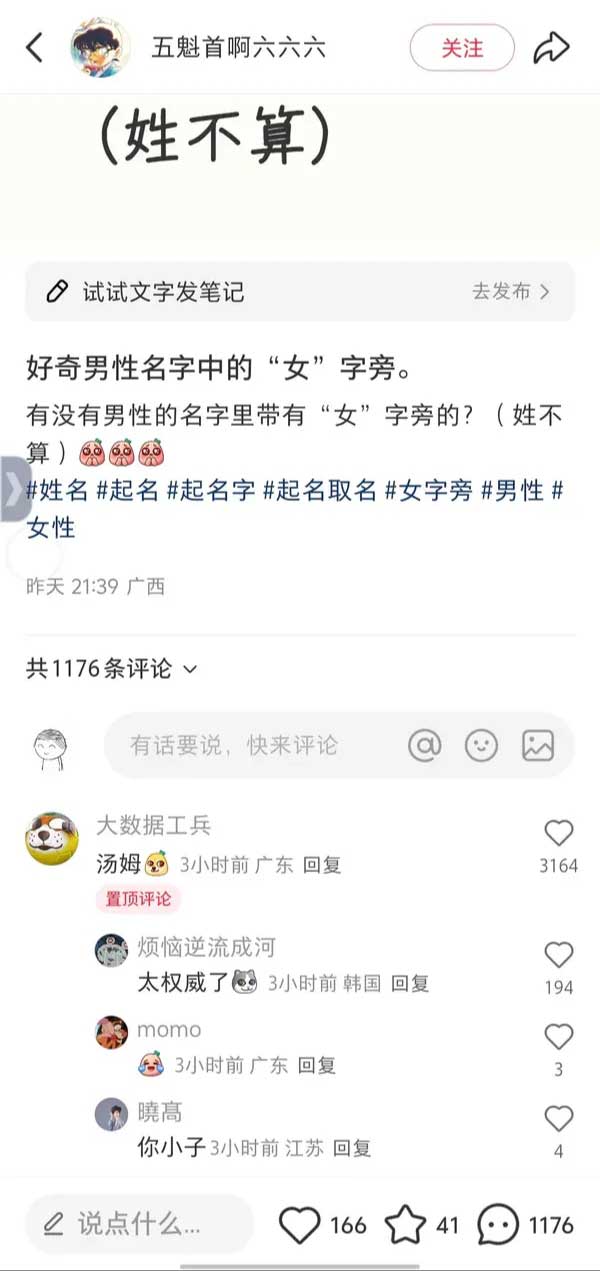Viewport: 600px width, 1271px height.
Task: Open the #女字旁 hashtag
Action: click(427, 491)
